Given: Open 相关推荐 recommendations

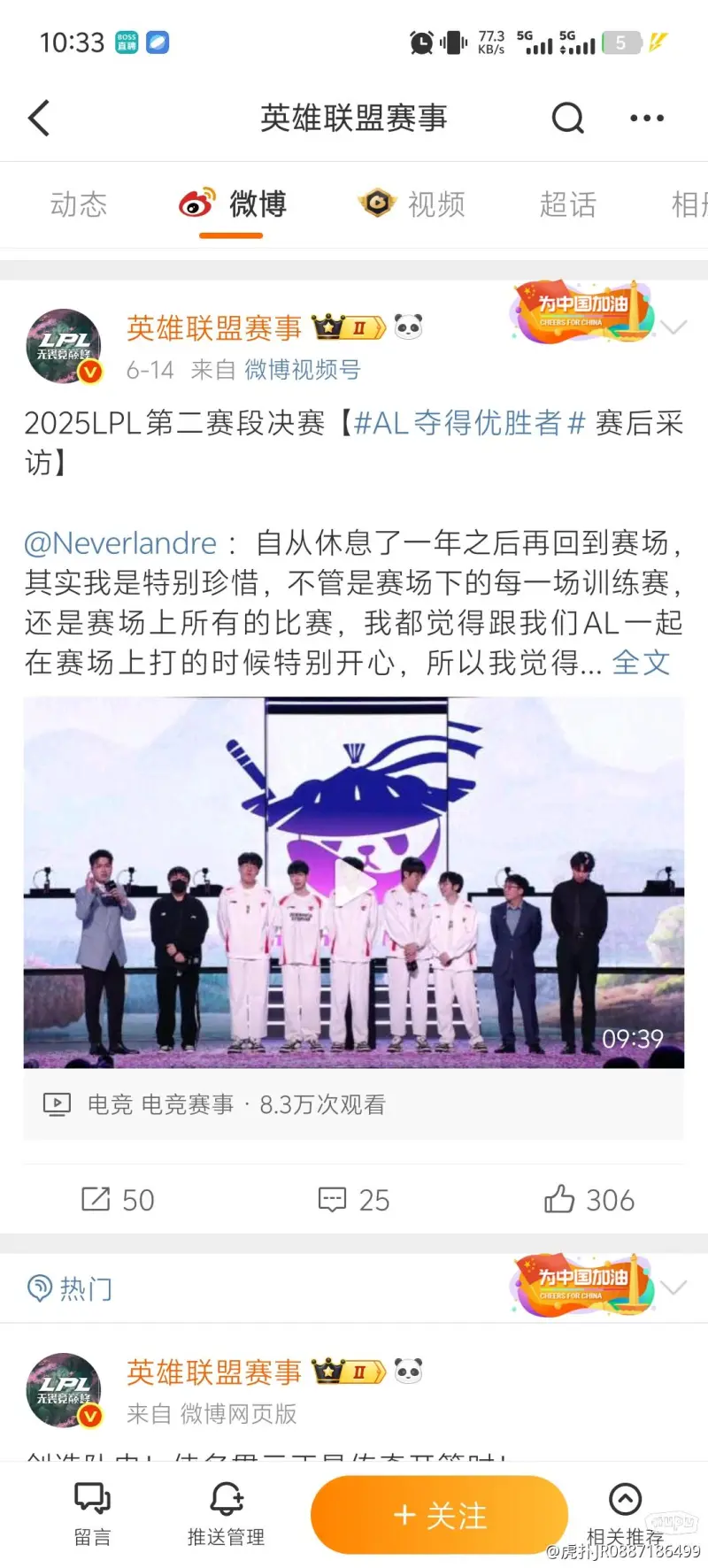Looking at the screenshot, I should 625,1513.
